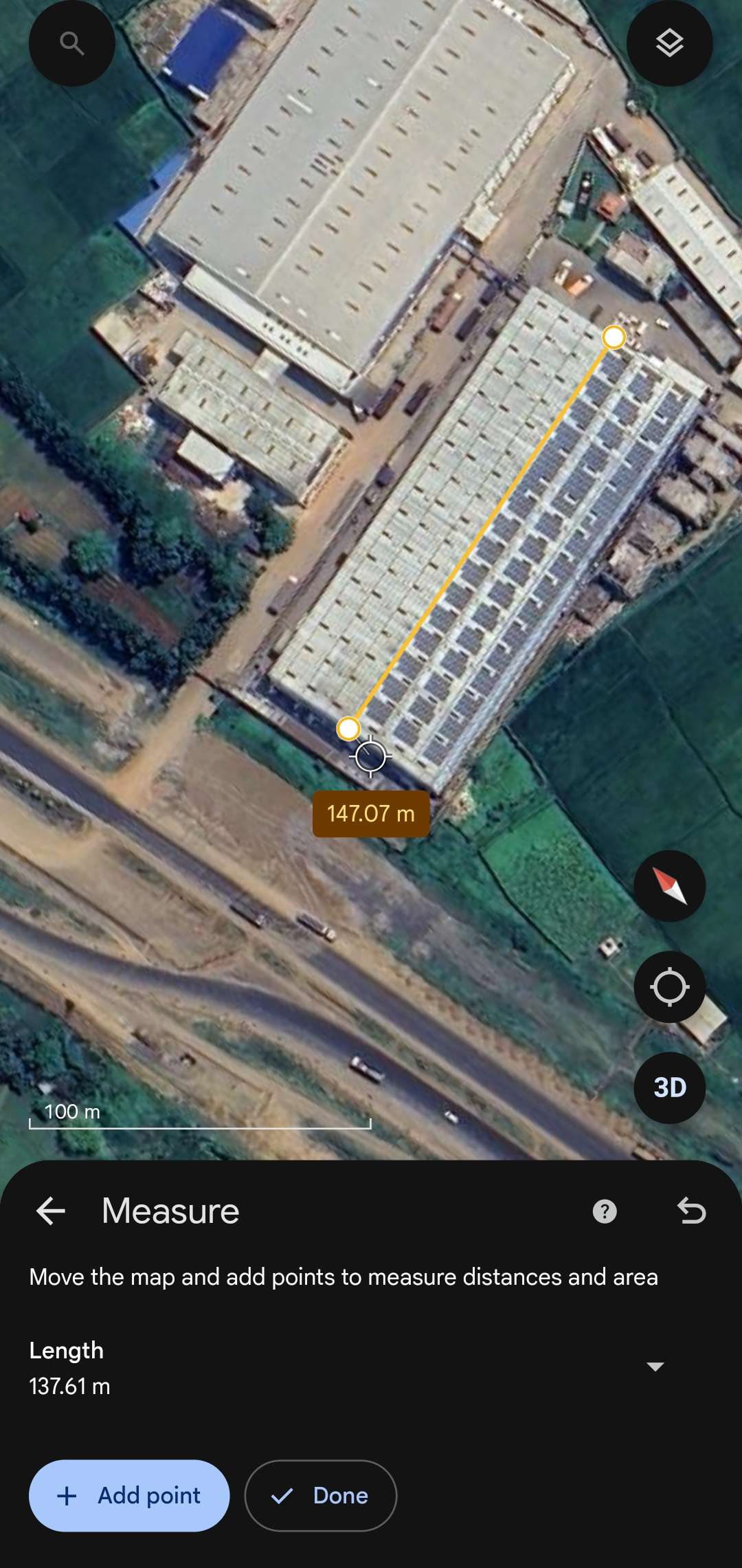Undo the last measurement point
The height and width of the screenshot is (1568, 742).
(691, 1211)
